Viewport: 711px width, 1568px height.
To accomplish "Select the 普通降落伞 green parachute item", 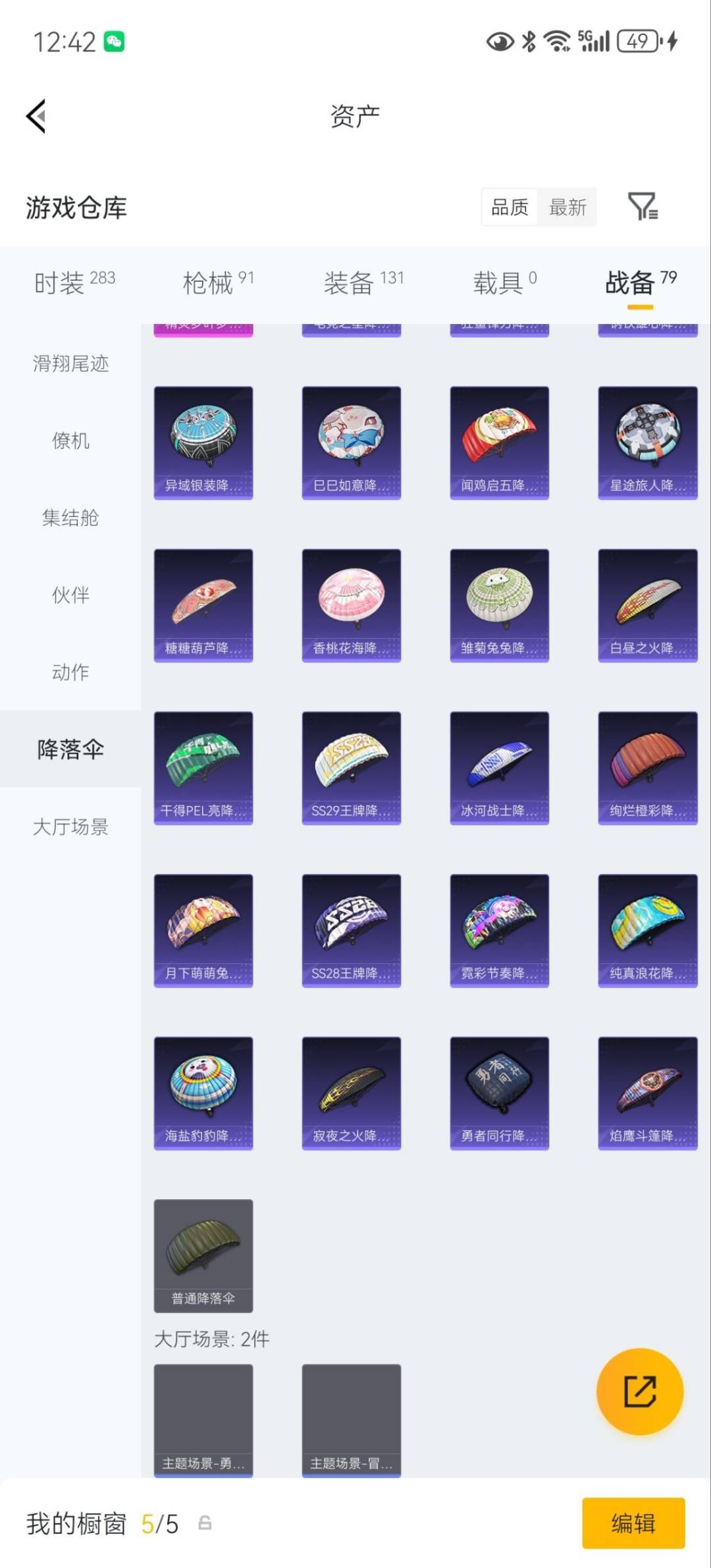I will tap(203, 1253).
